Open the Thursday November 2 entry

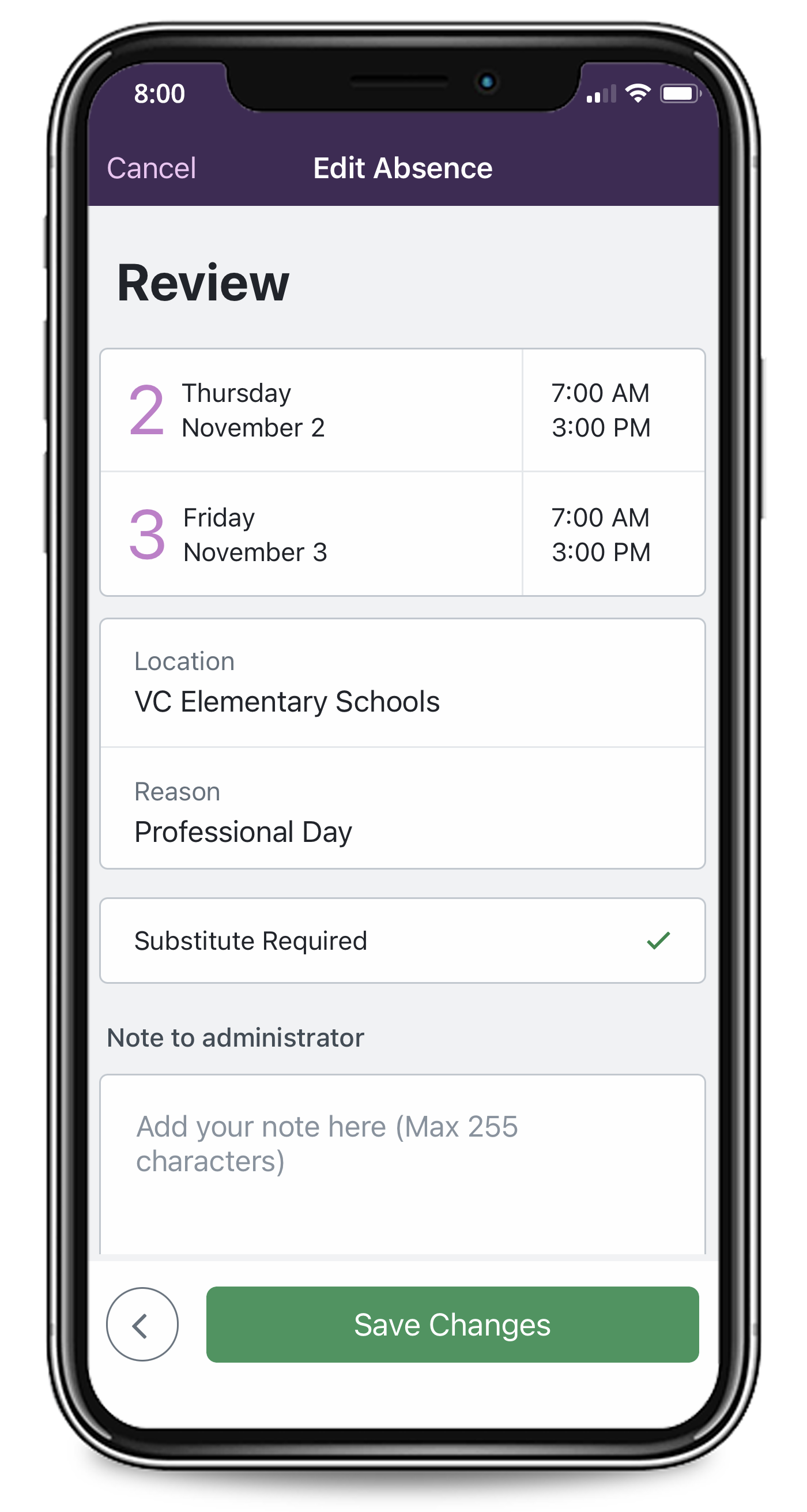311,410
